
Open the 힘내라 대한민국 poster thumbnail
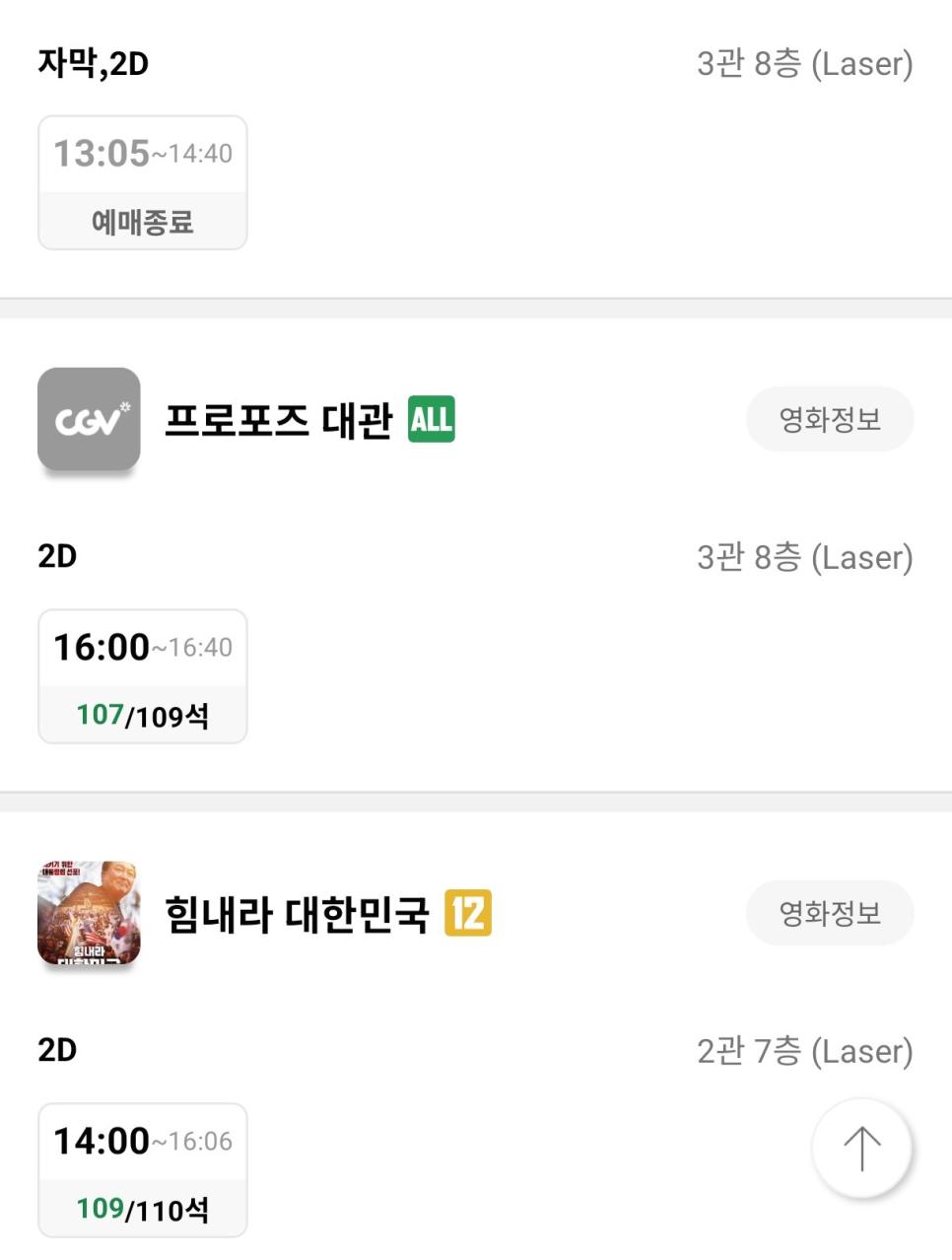point(89,913)
